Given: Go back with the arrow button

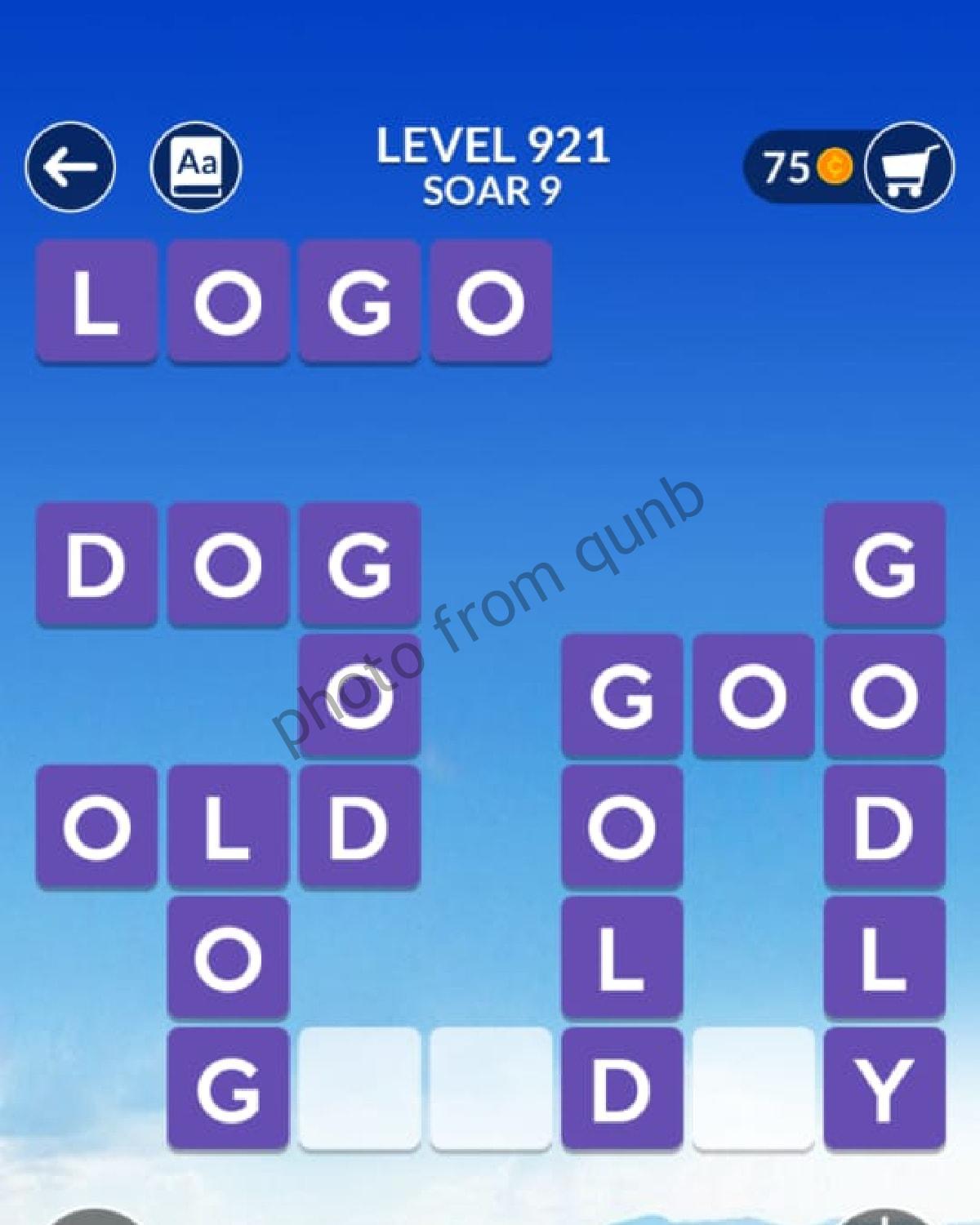Looking at the screenshot, I should (x=70, y=167).
